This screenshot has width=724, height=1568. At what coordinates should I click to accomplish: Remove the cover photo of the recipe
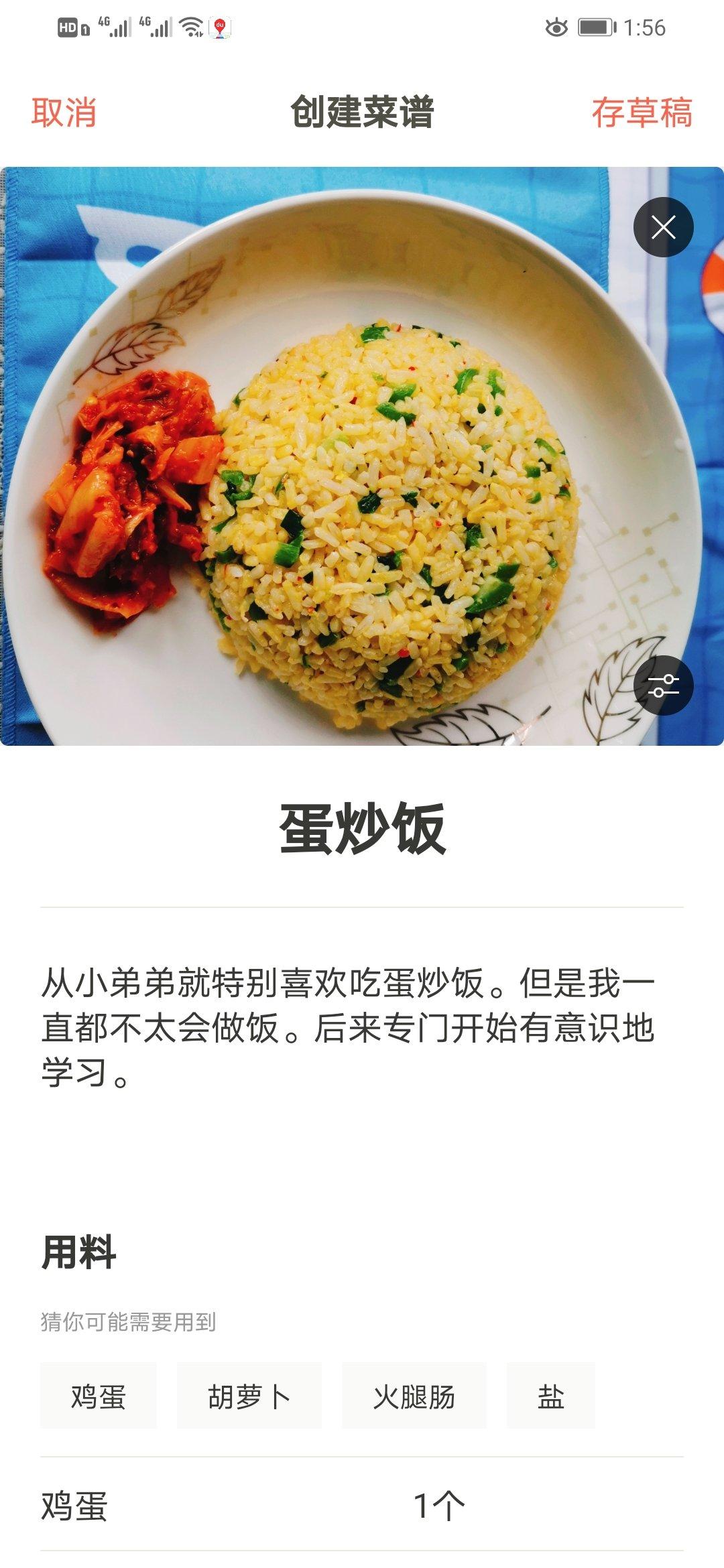point(663,227)
